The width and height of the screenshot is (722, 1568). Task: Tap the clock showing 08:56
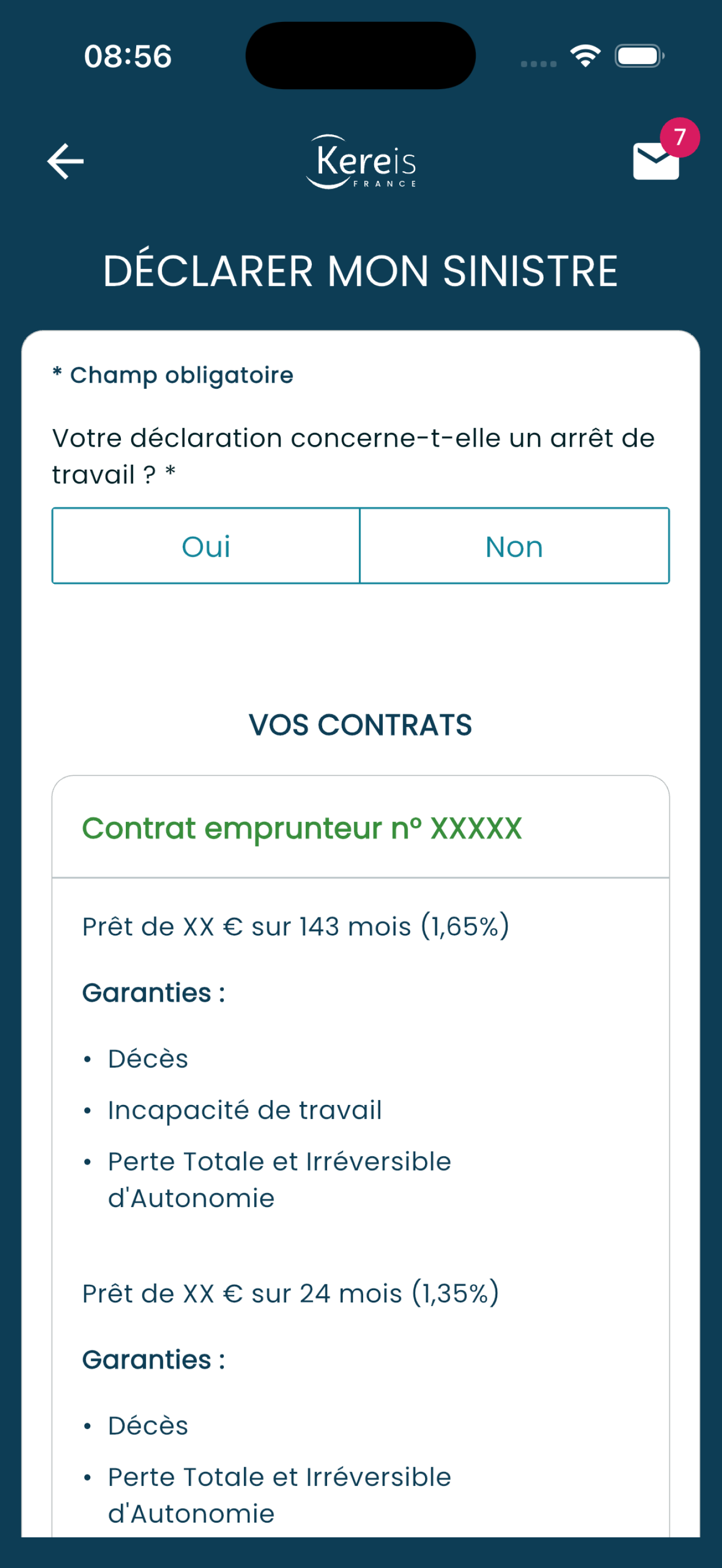tap(128, 57)
